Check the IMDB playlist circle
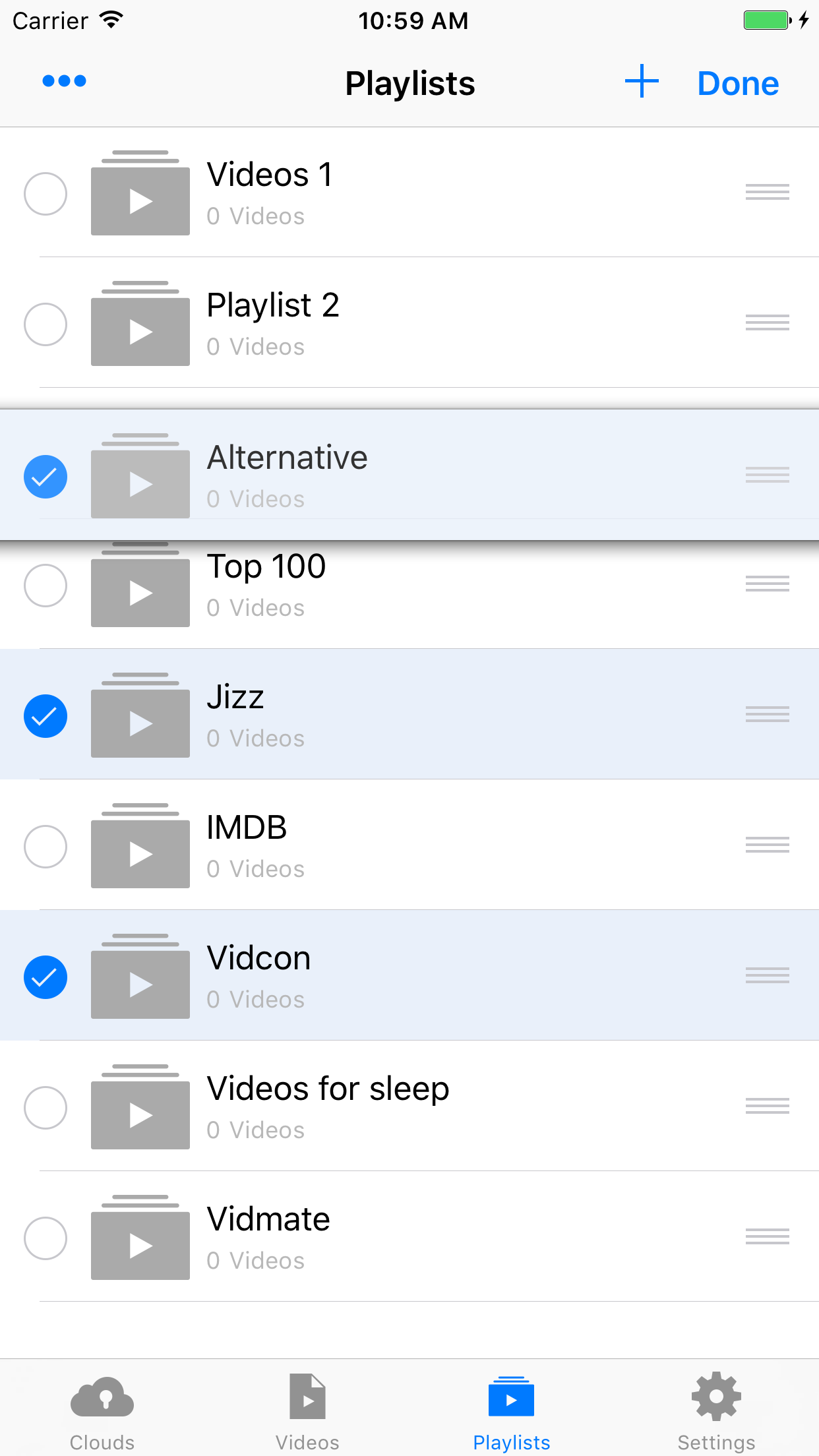This screenshot has width=819, height=1456. [x=45, y=847]
